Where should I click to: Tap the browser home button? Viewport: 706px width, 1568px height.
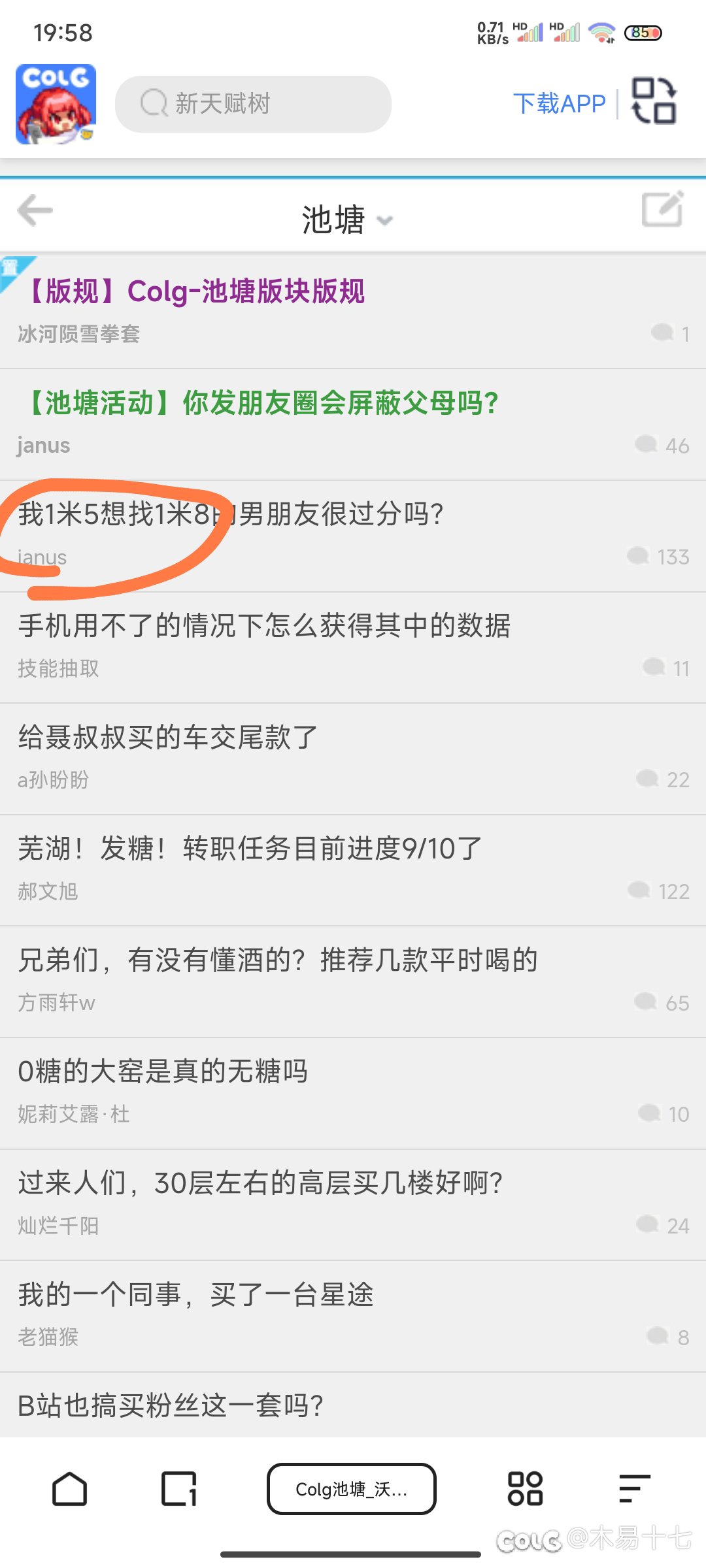69,1489
